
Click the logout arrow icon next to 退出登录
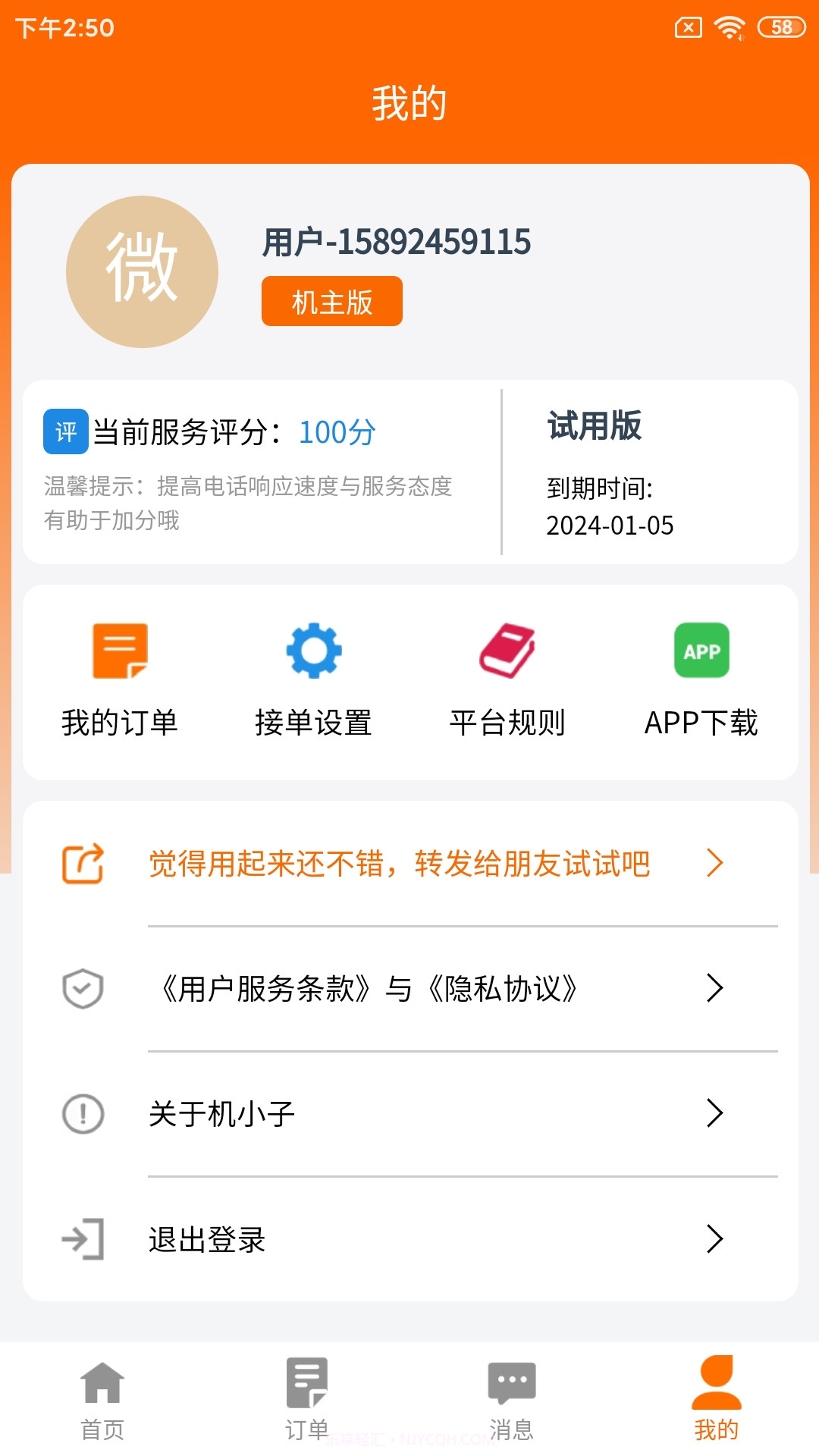point(83,1239)
